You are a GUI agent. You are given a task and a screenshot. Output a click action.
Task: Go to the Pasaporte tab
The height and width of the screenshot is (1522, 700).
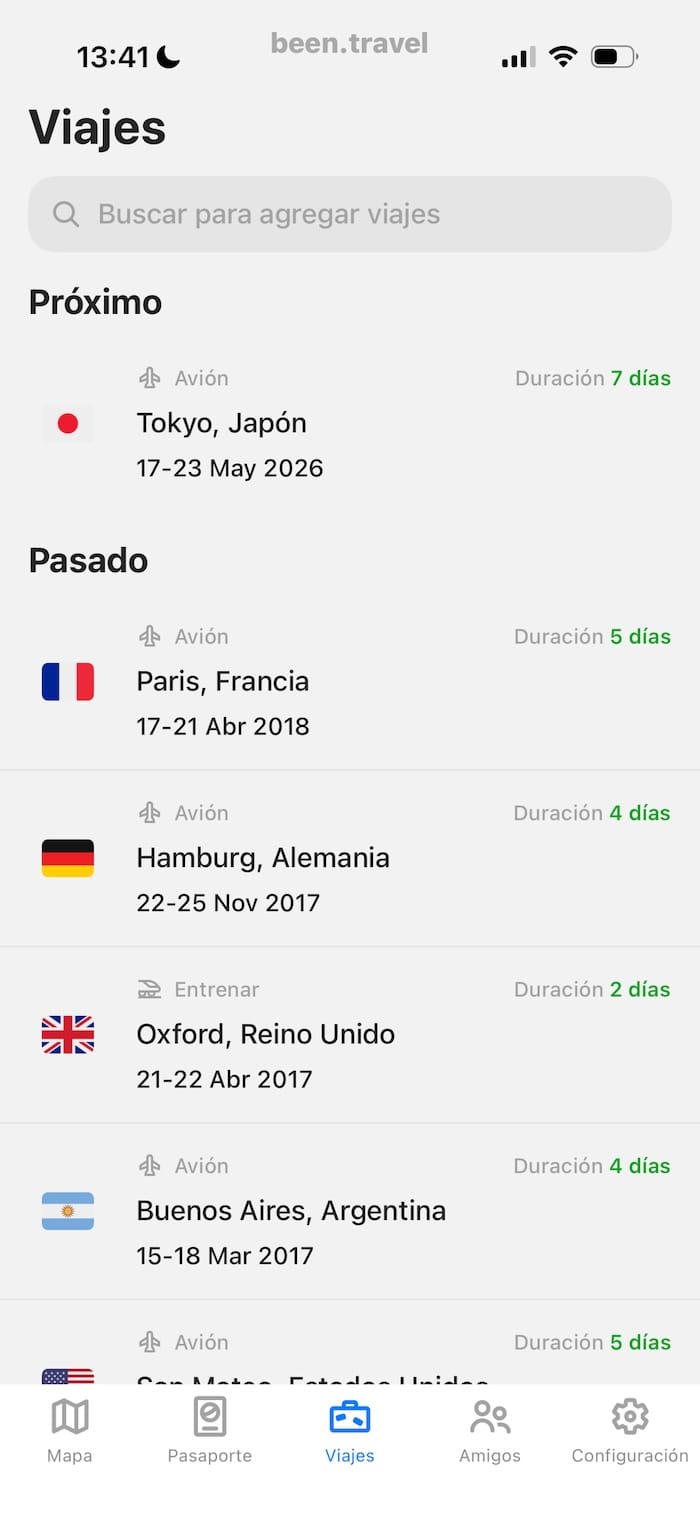[210, 1430]
